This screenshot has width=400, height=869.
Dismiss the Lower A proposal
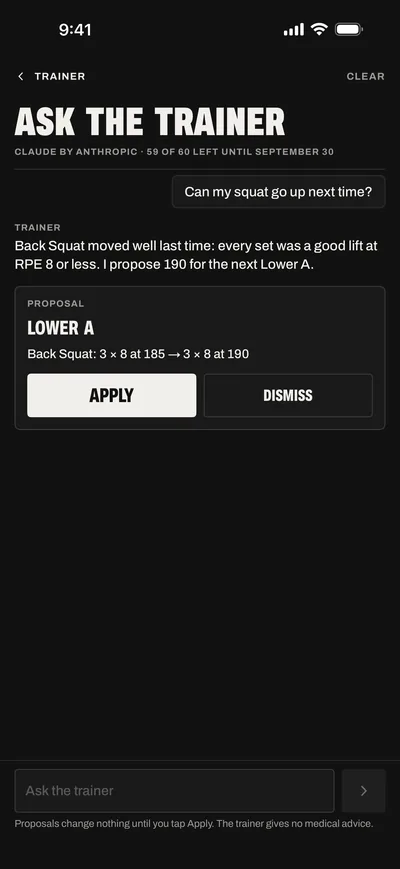288,395
